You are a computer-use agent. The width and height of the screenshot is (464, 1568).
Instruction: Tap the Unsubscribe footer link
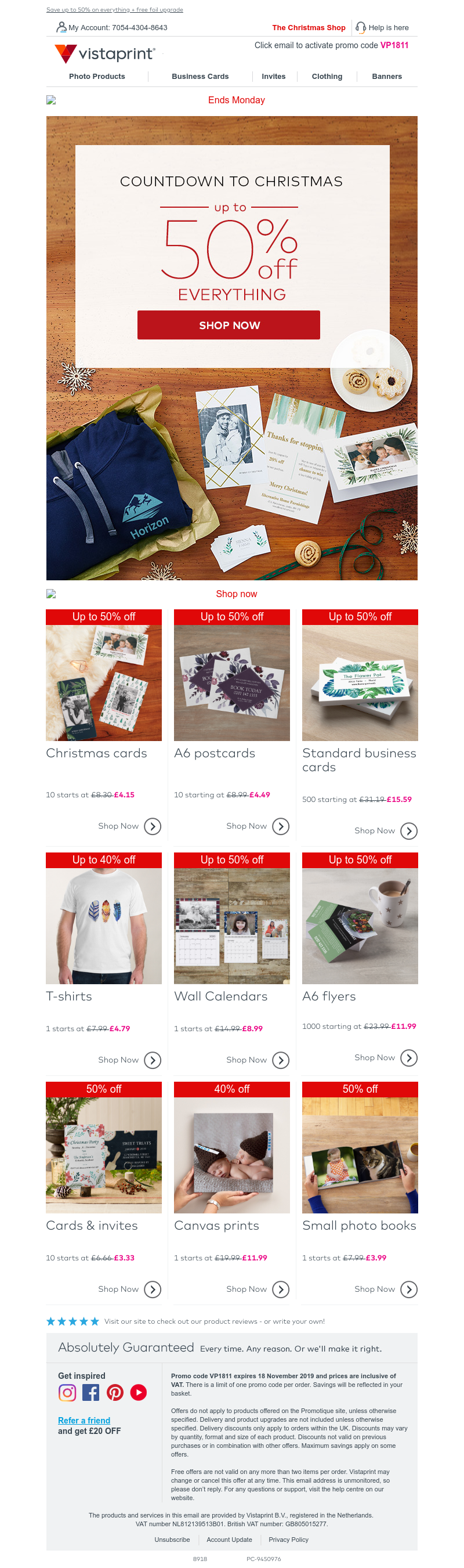point(172,1540)
